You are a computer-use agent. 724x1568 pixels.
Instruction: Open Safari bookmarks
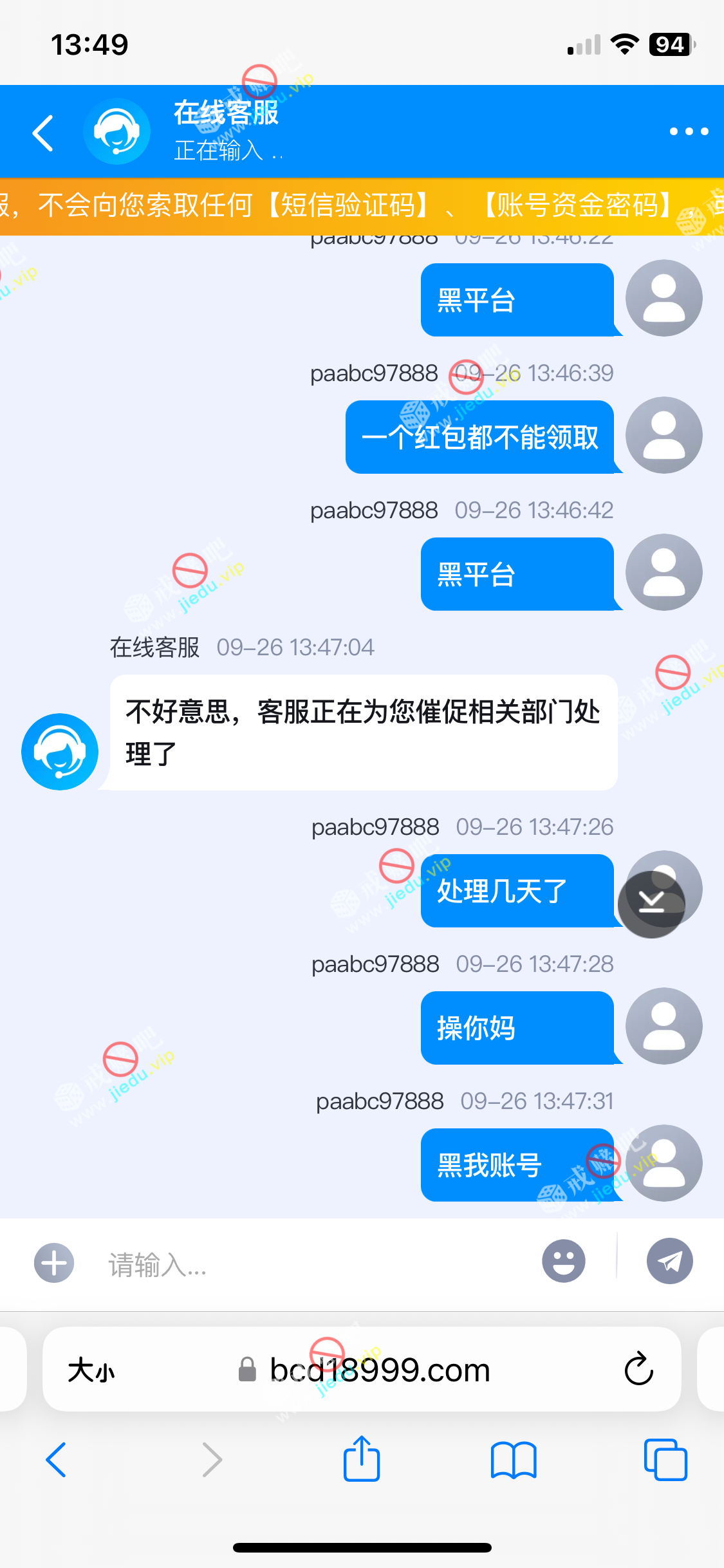point(513,1460)
